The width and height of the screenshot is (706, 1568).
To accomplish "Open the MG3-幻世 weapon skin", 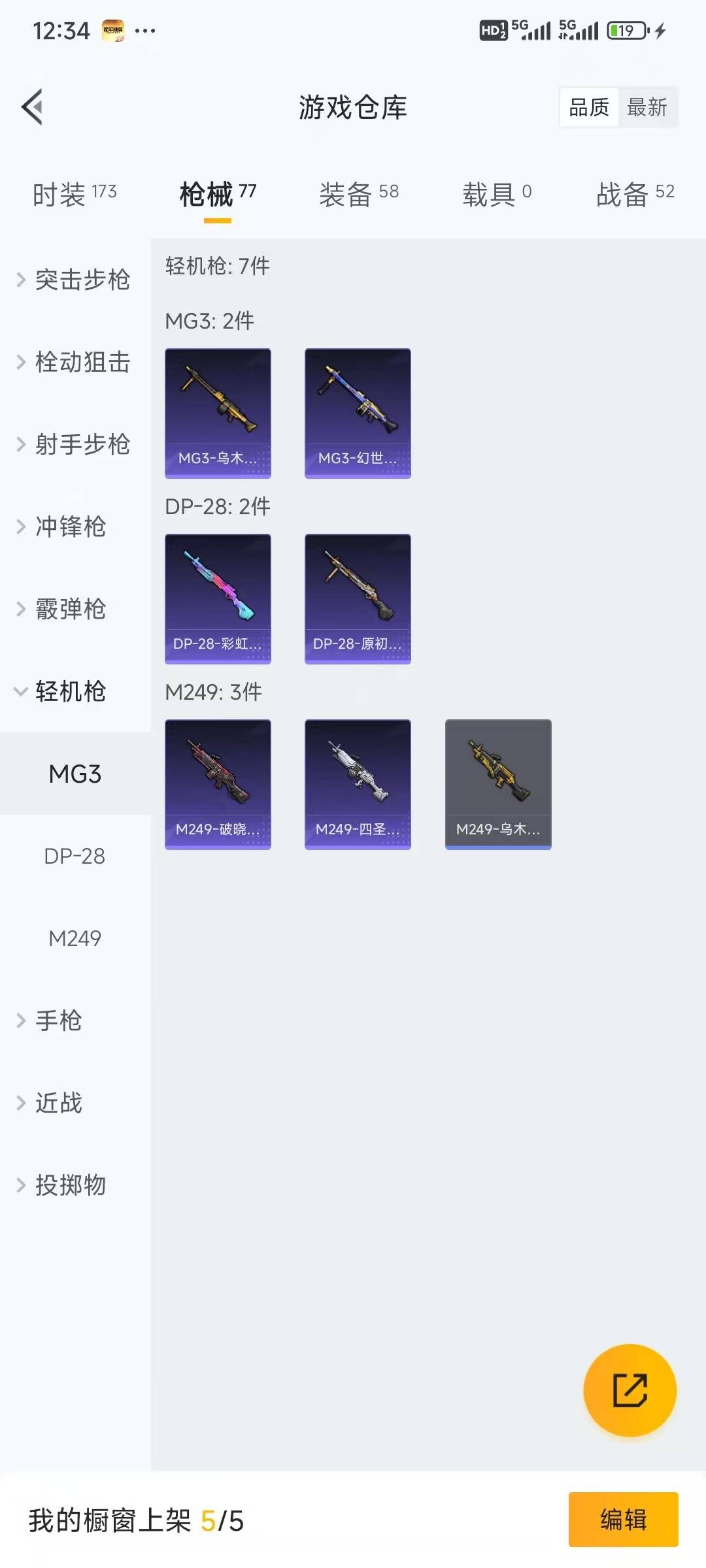I will tap(358, 413).
